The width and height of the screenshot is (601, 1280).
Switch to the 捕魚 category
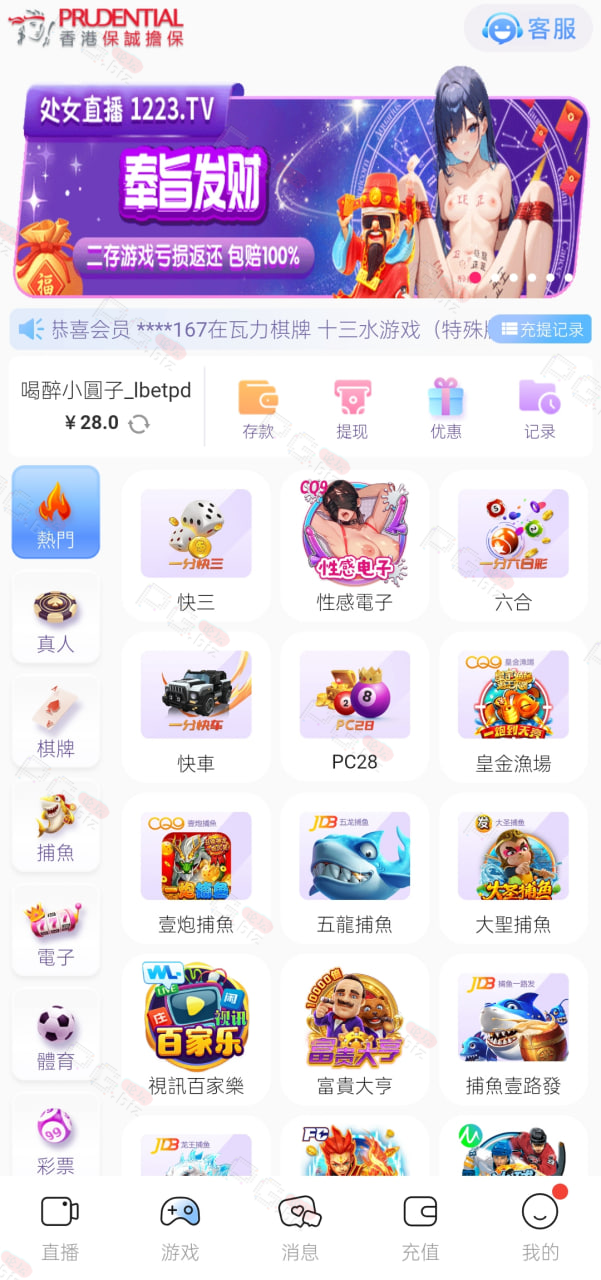[56, 826]
